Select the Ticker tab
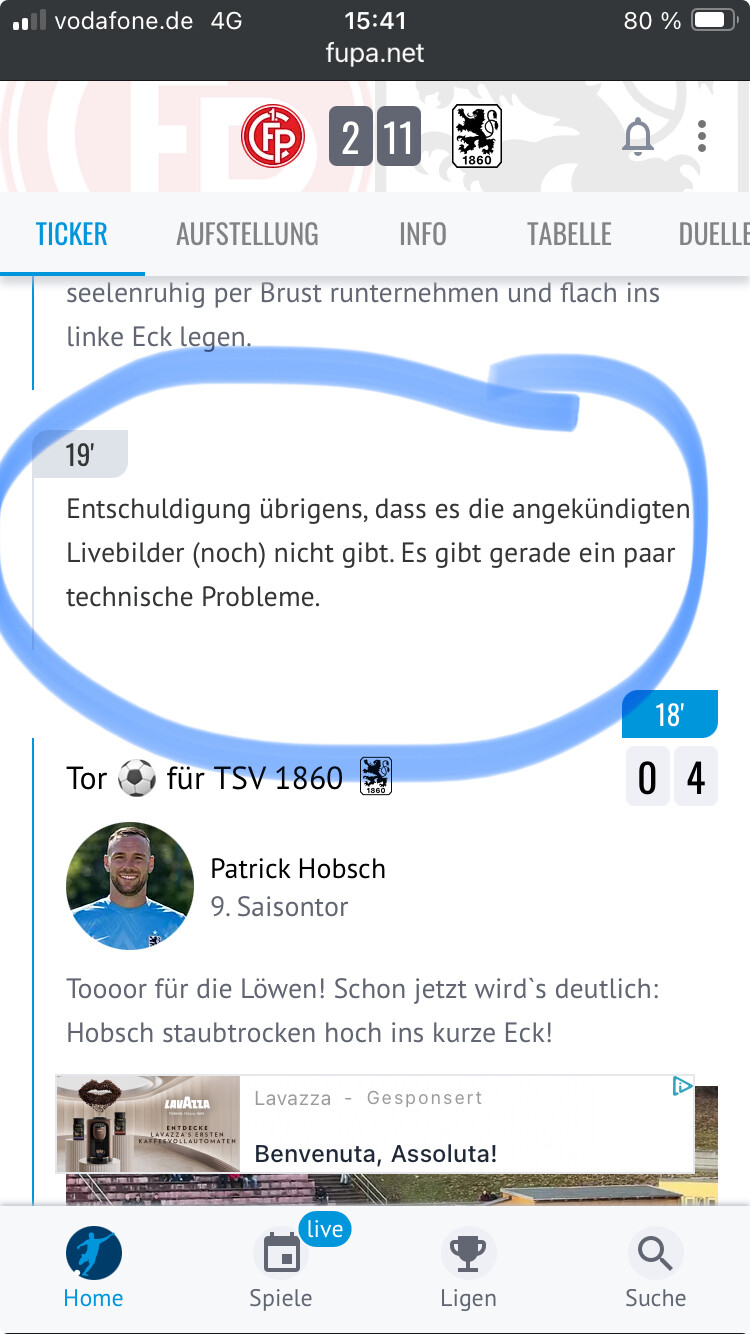Viewport: 750px width, 1334px height. [72, 234]
